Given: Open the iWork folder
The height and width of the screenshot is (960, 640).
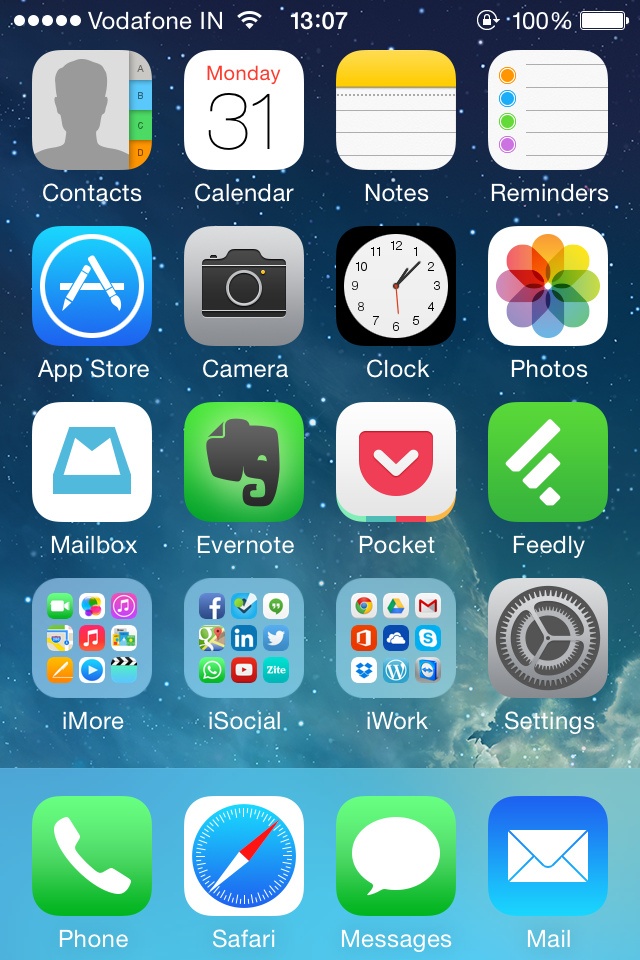Looking at the screenshot, I should (396, 638).
